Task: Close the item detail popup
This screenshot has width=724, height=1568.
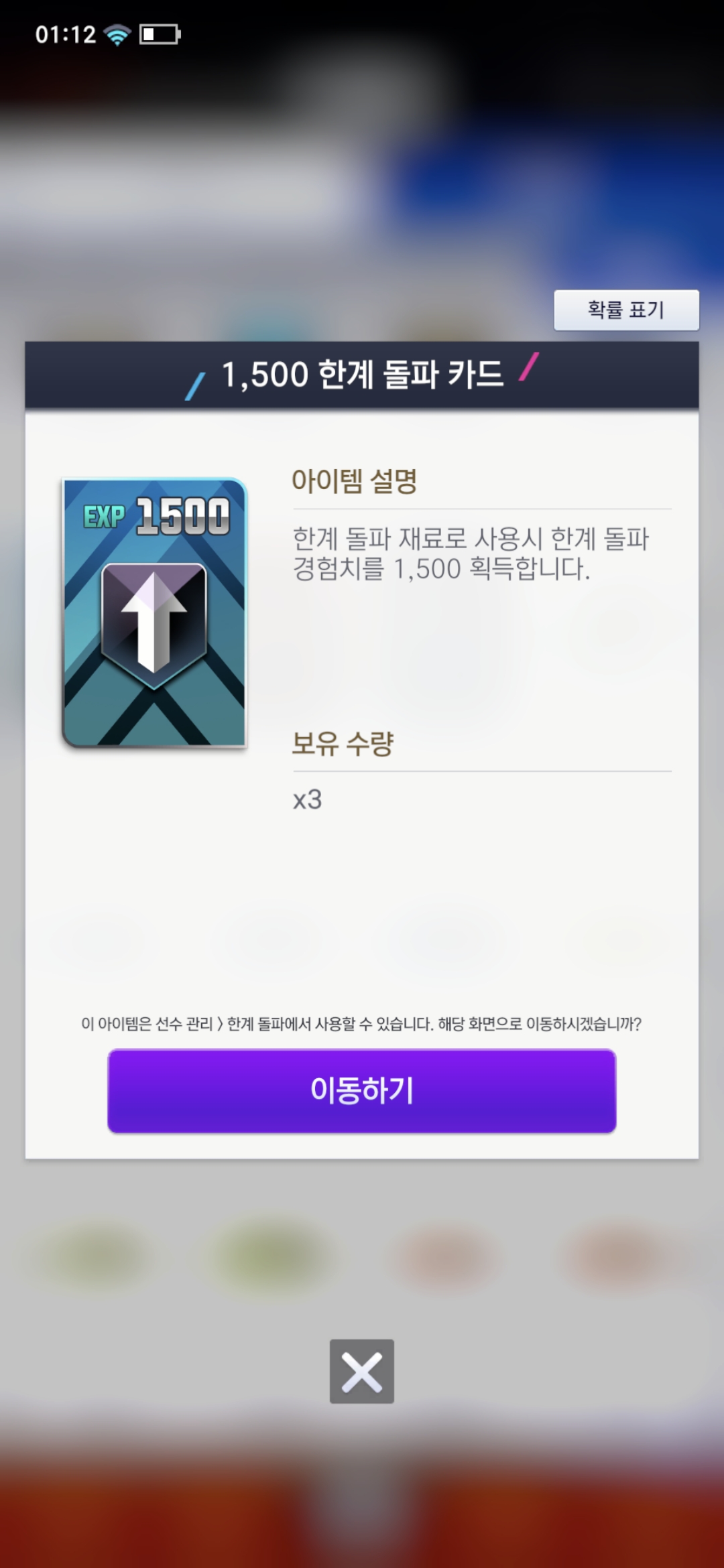Action: pos(362,1371)
